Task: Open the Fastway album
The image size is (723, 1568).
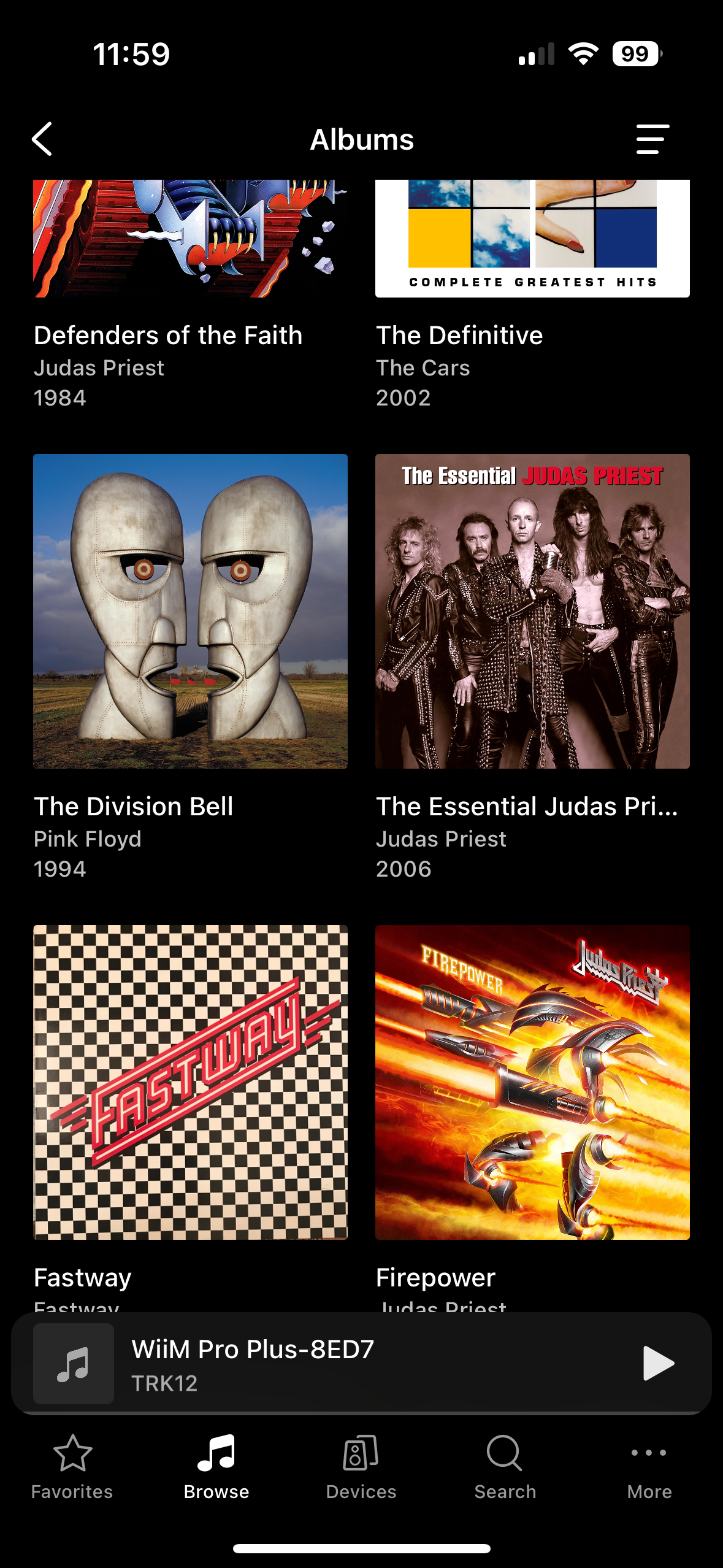Action: point(190,1082)
